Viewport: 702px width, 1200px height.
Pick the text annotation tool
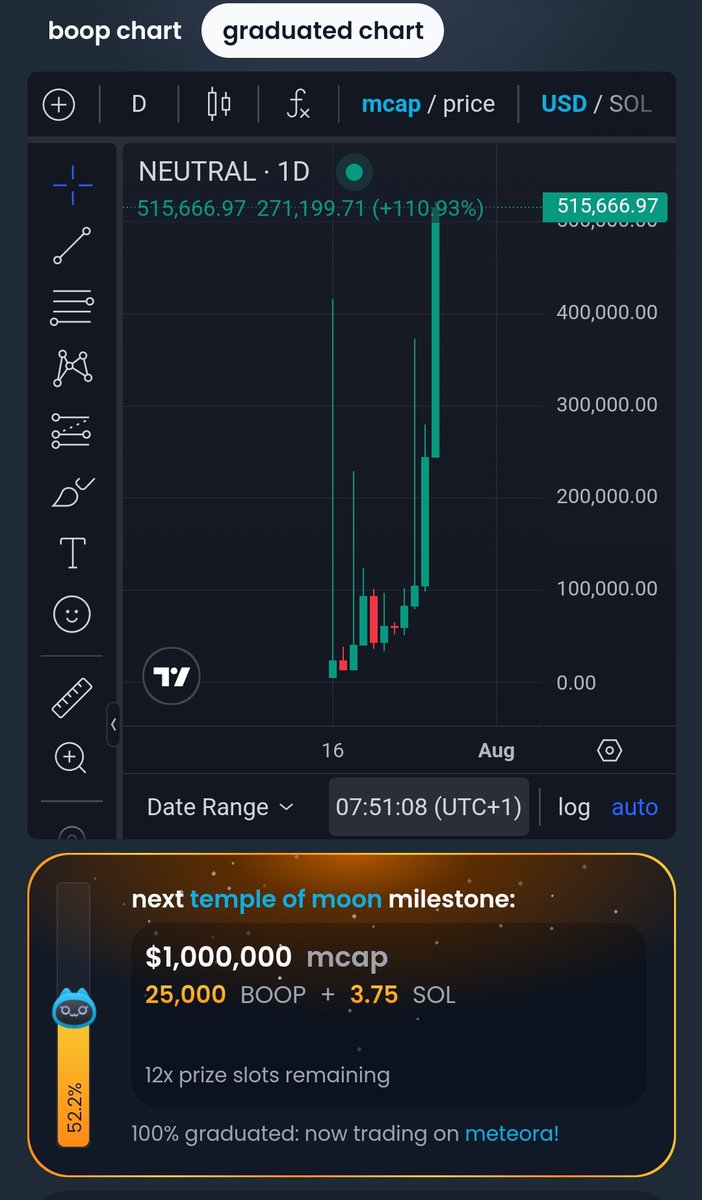point(72,552)
